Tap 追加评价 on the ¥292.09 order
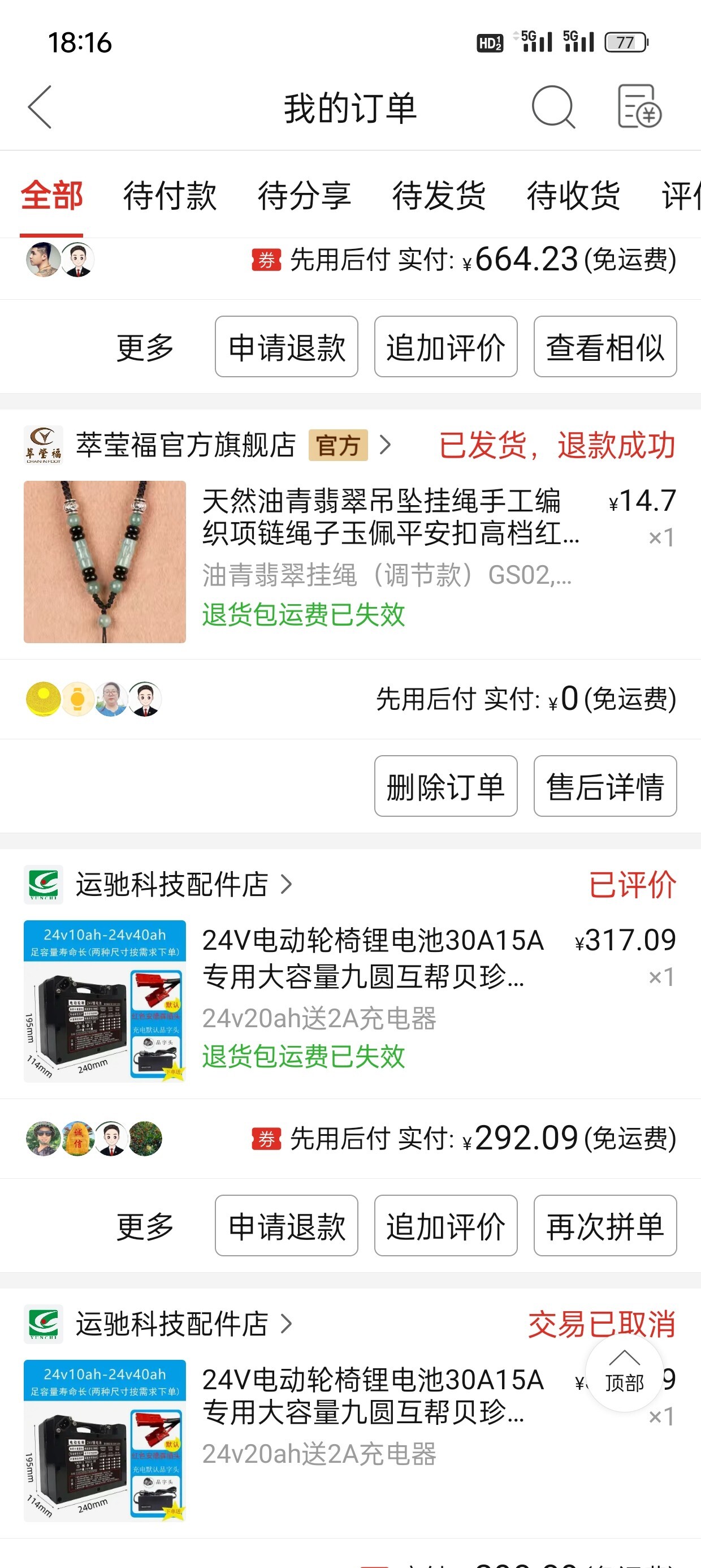This screenshot has height=1568, width=701. pos(445,1225)
